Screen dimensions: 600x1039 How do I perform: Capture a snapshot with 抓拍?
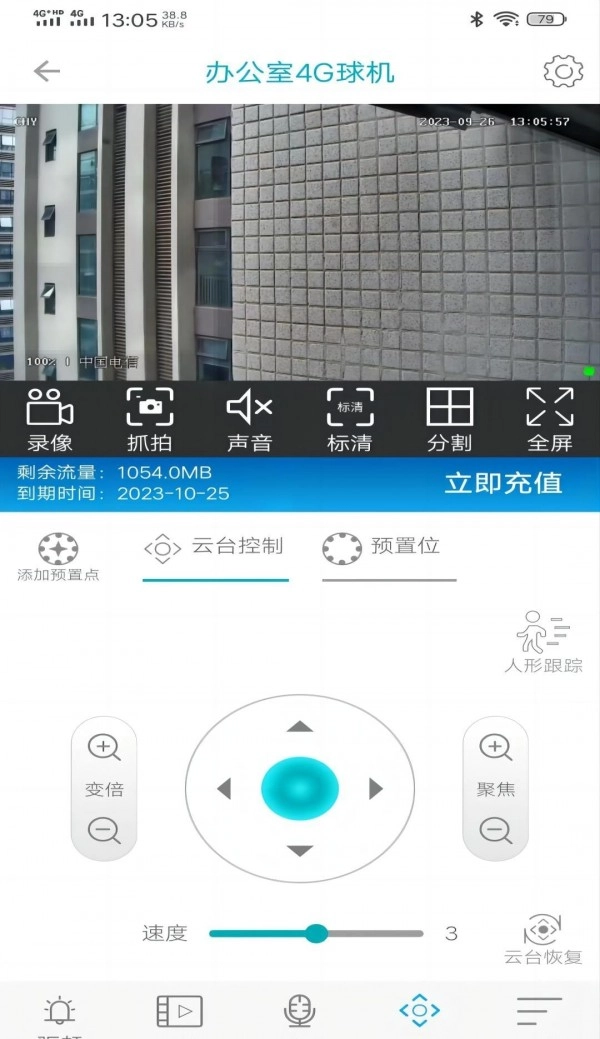click(x=149, y=419)
